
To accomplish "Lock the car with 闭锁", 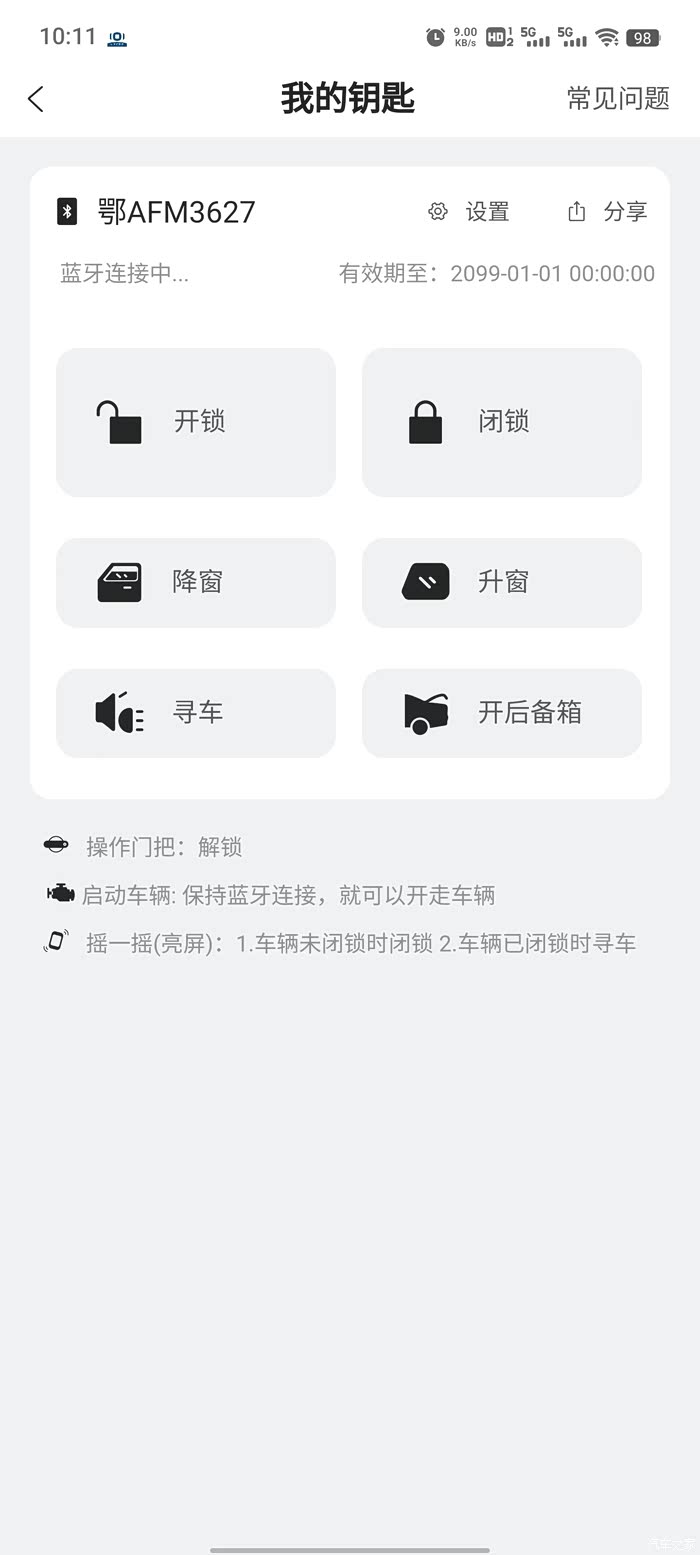I will tap(501, 422).
